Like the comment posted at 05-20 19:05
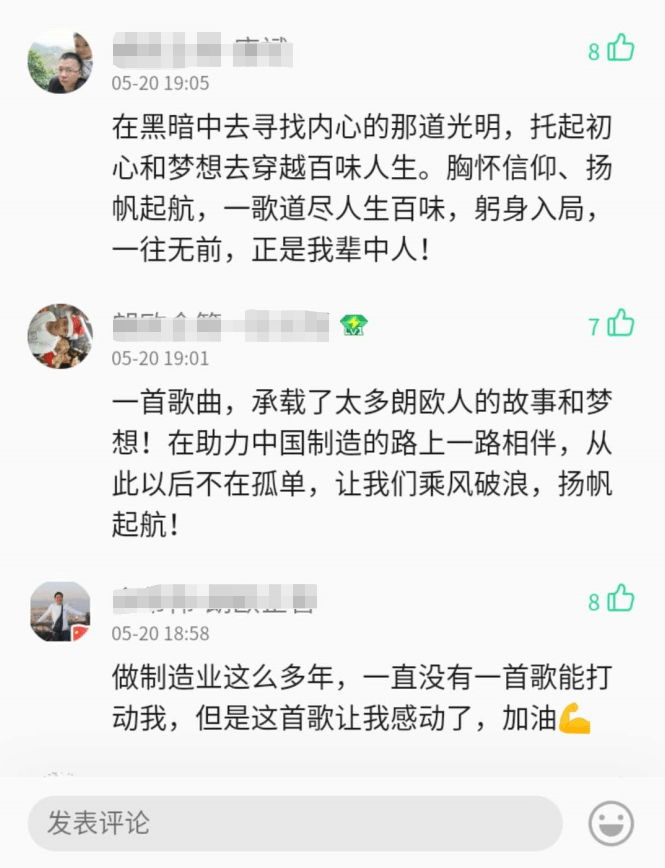 (620, 48)
